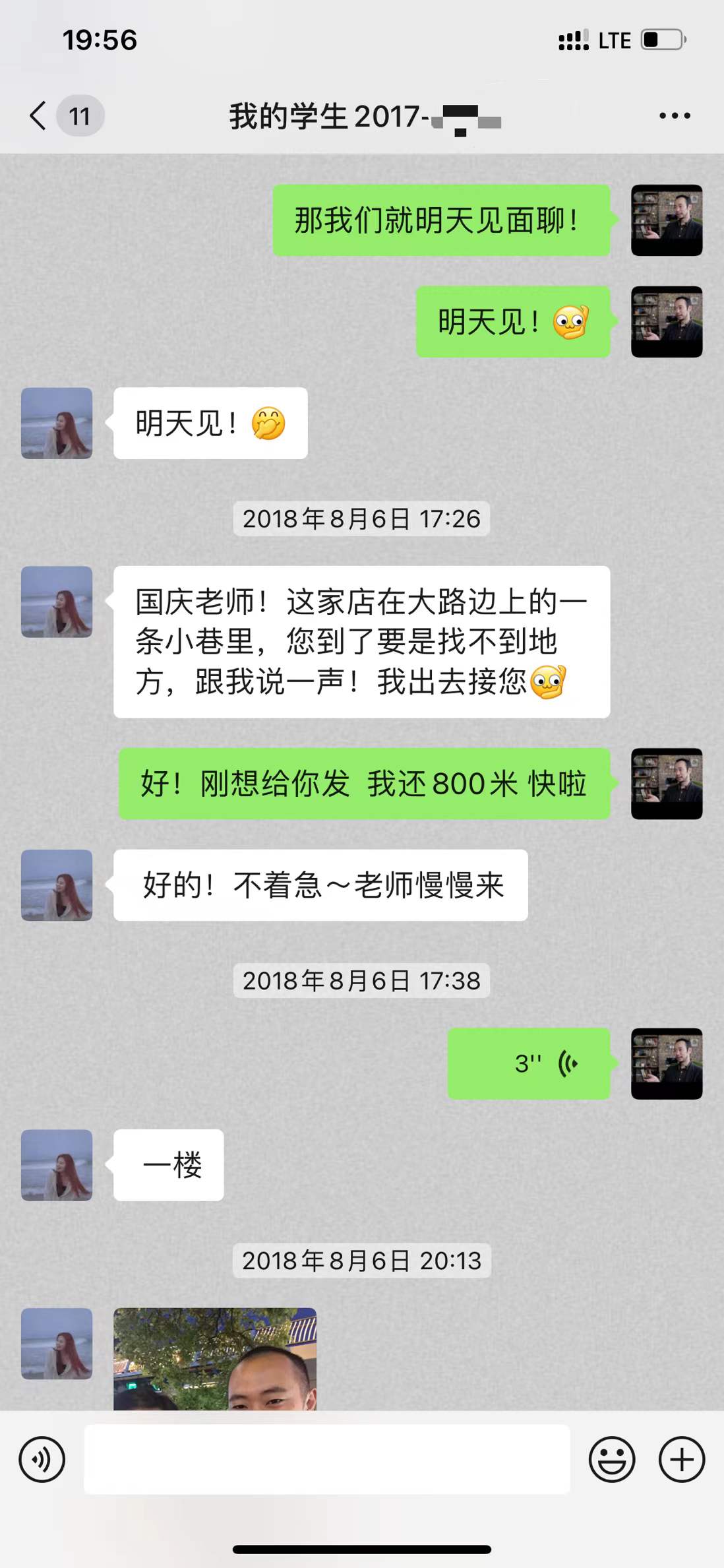Go back to the chat list

click(x=40, y=116)
